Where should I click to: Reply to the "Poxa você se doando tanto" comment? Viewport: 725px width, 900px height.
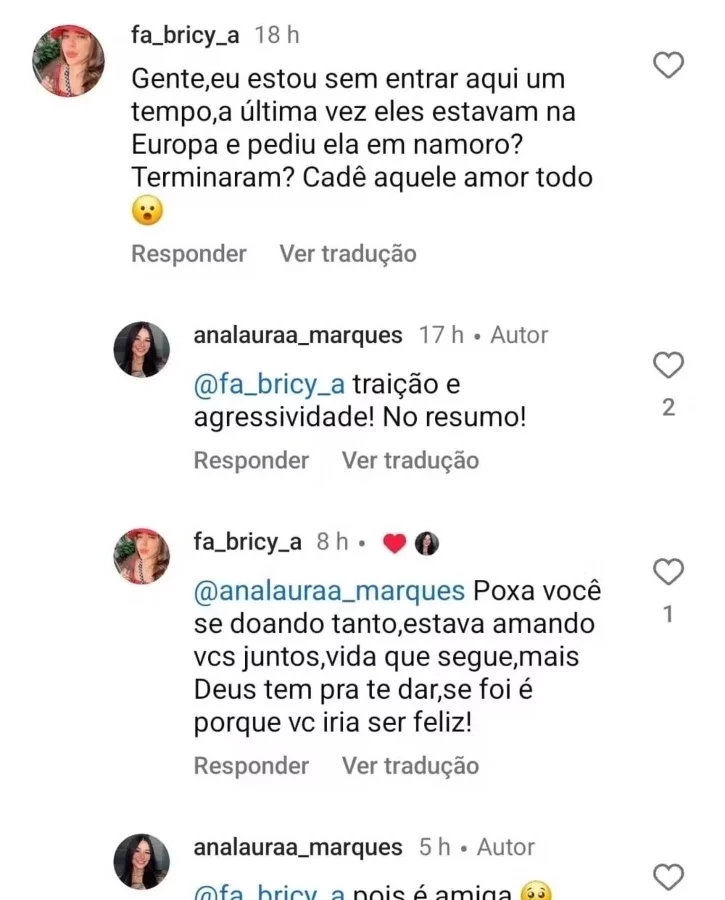tap(251, 766)
